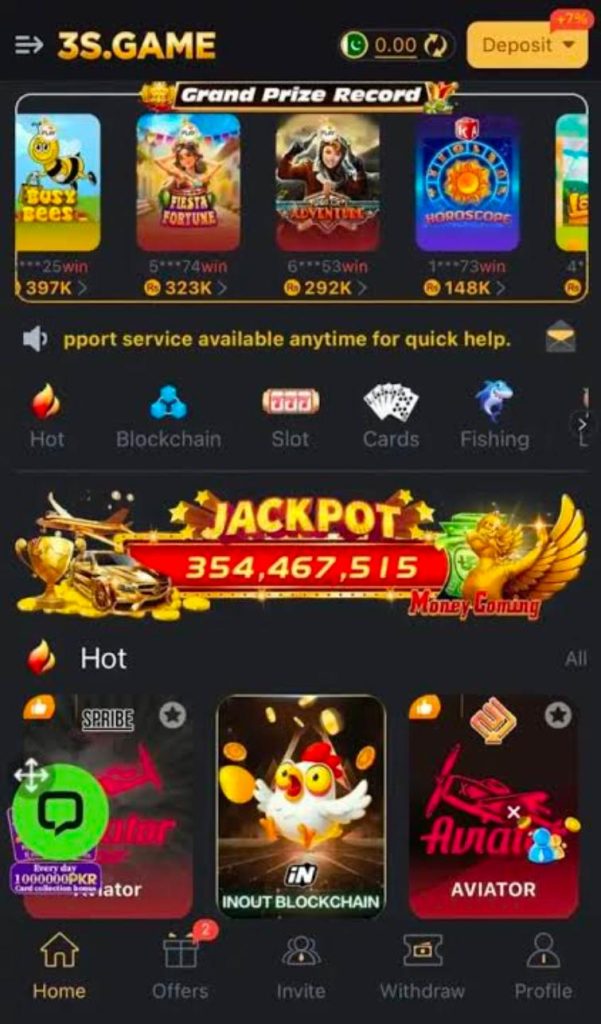Screen dimensions: 601x1024
Task: Open the green live chat bubble
Action: (60, 812)
